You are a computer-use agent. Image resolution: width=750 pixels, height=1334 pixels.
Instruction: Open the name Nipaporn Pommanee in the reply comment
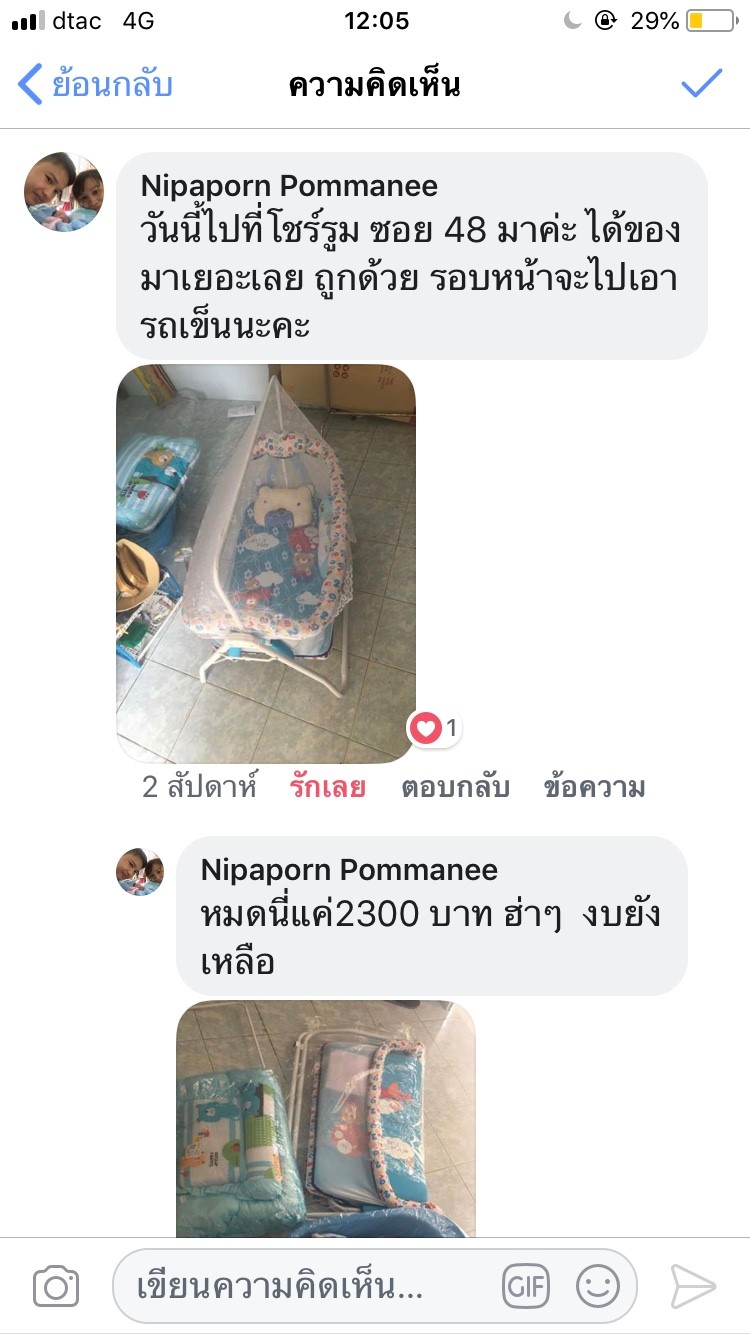point(349,869)
